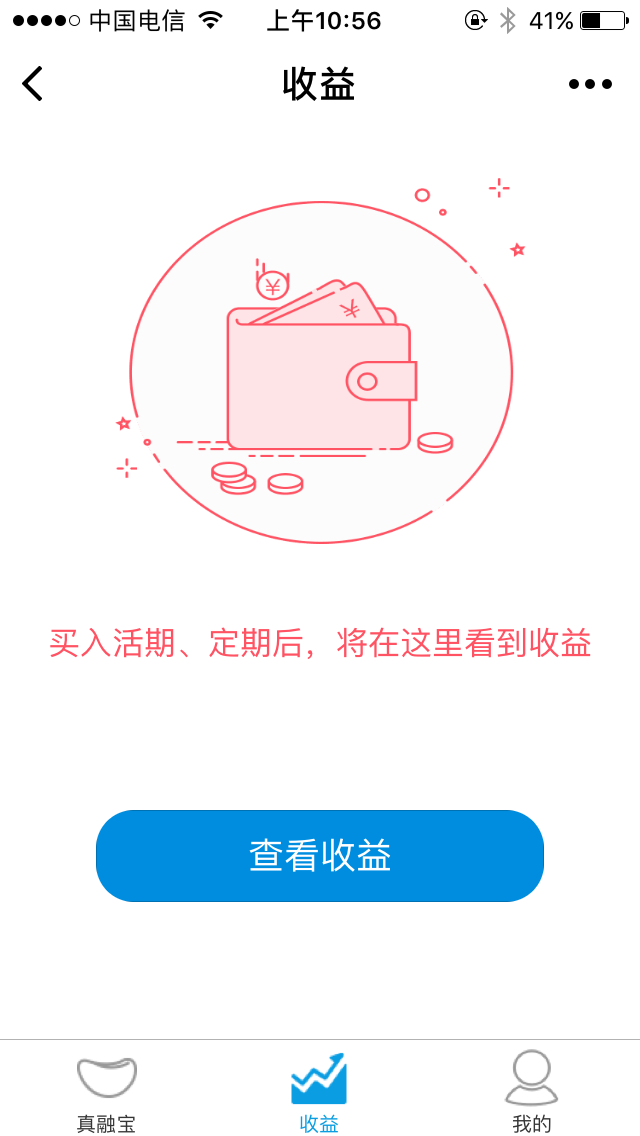This screenshot has height=1136, width=640.
Task: Switch to the 真融宝 tab
Action: pos(106,1091)
